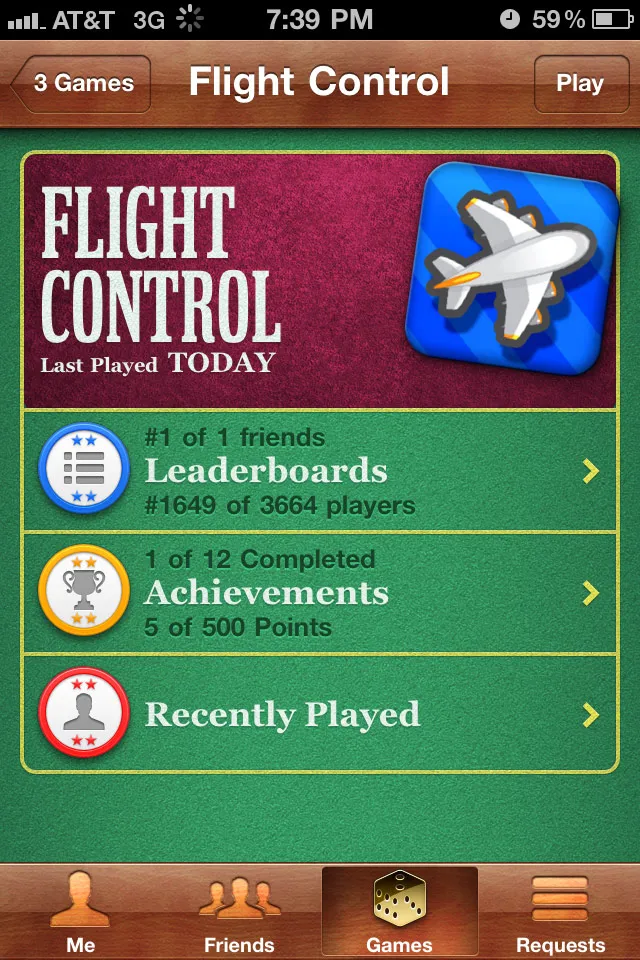Go to the Requests tab

tap(560, 912)
